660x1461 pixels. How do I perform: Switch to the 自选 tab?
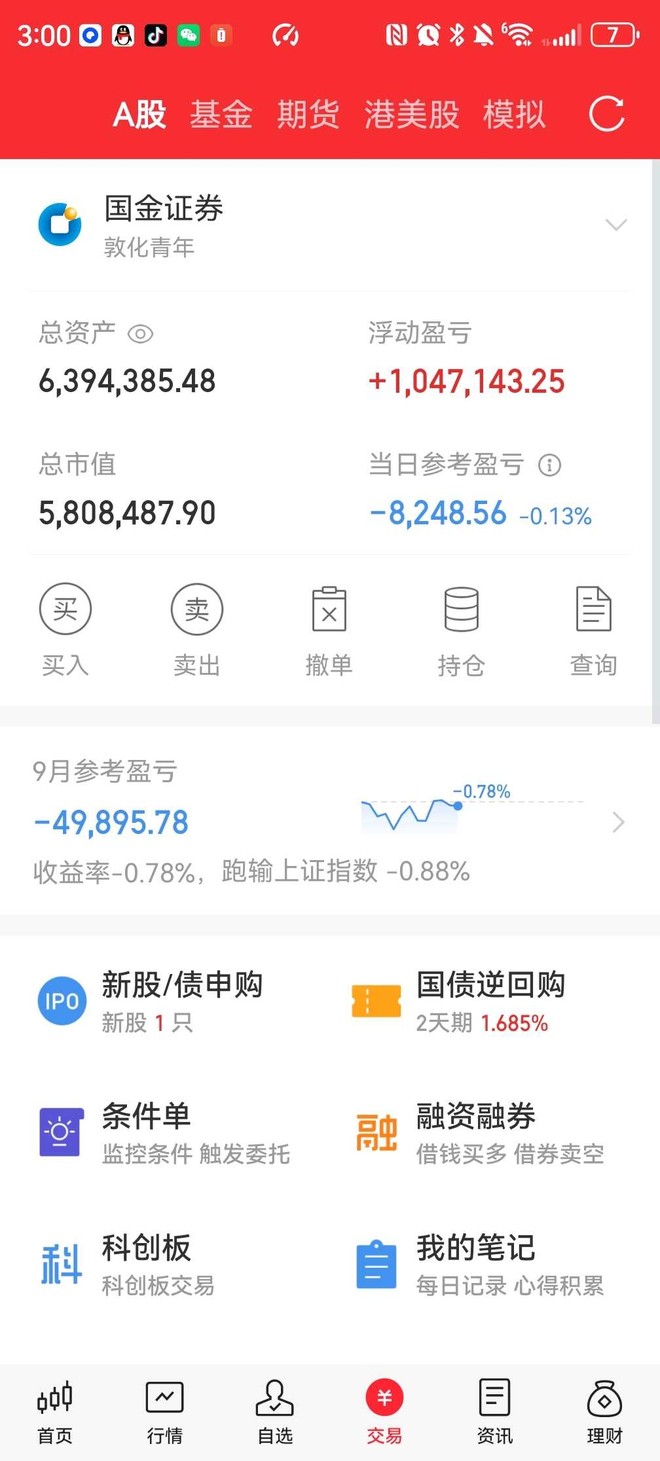pyautogui.click(x=275, y=1412)
